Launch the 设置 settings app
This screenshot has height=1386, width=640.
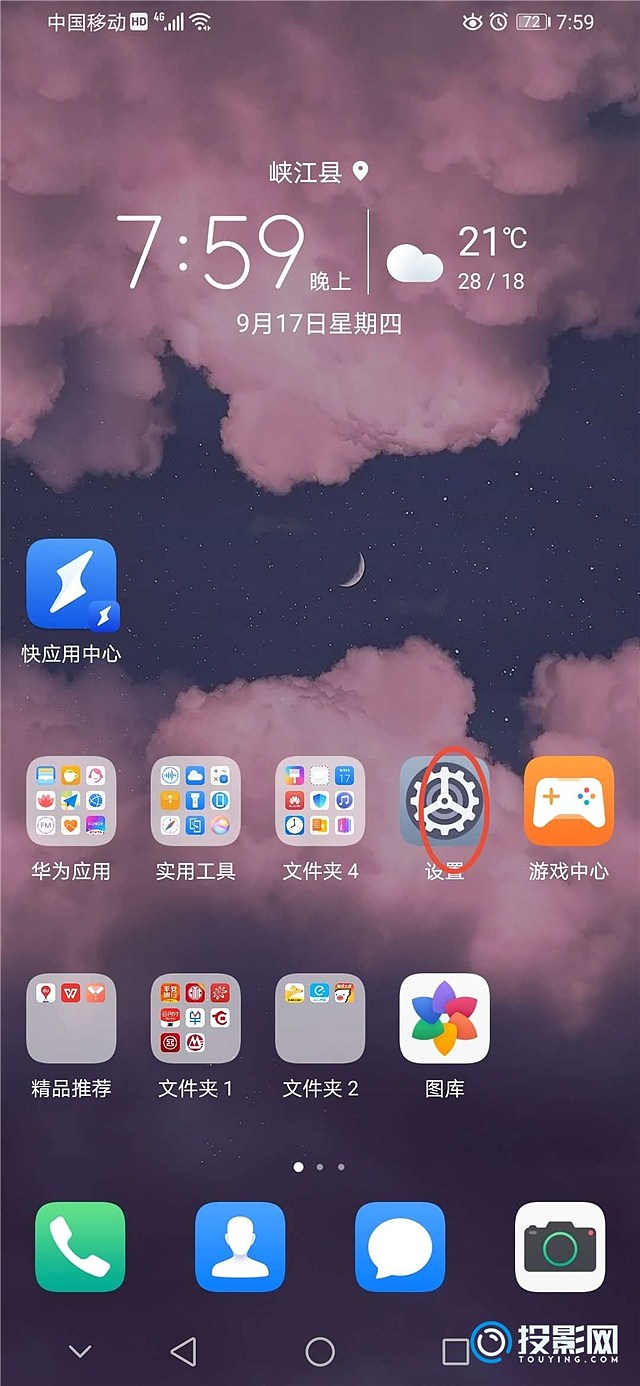(445, 801)
